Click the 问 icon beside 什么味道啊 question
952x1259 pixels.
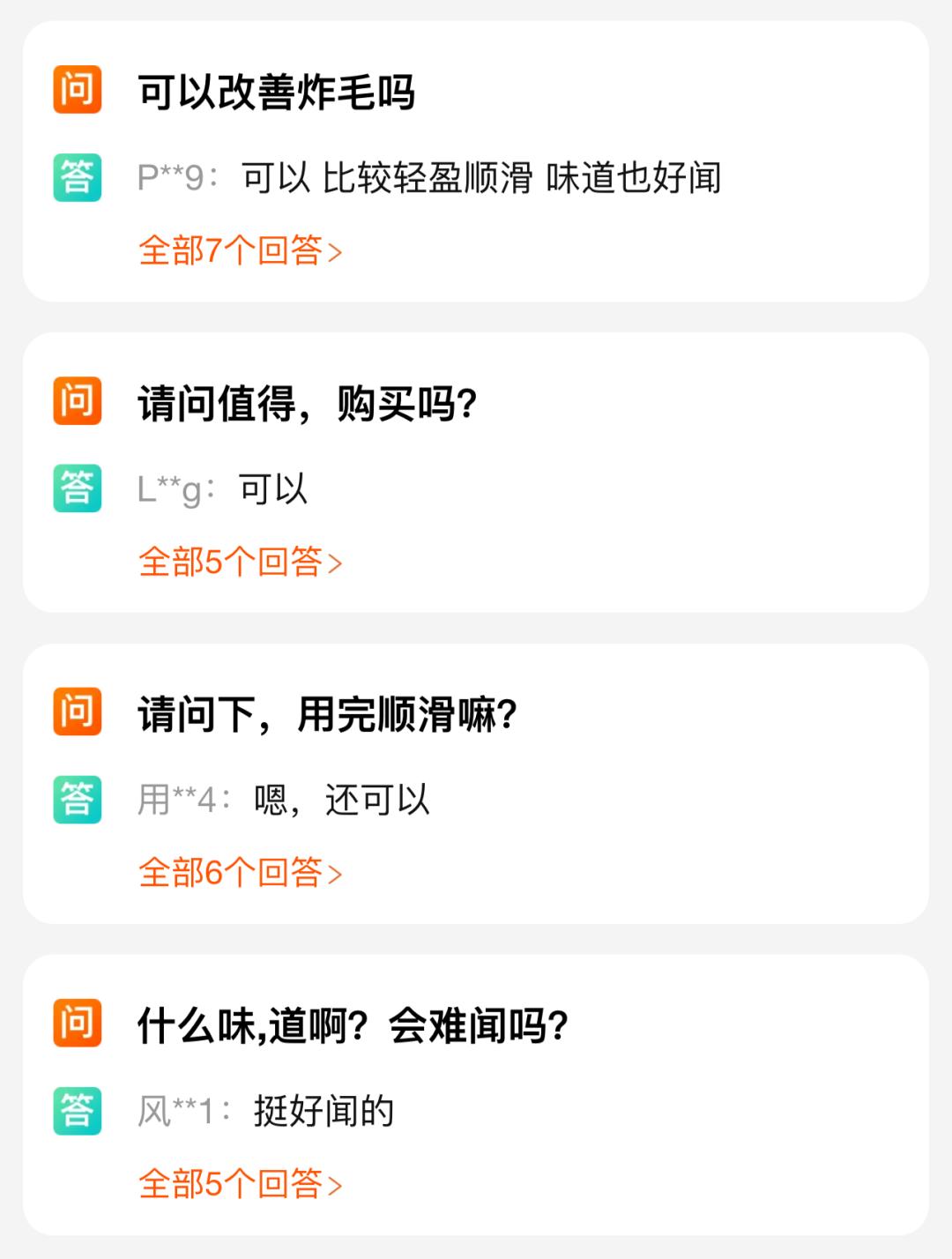click(78, 1023)
